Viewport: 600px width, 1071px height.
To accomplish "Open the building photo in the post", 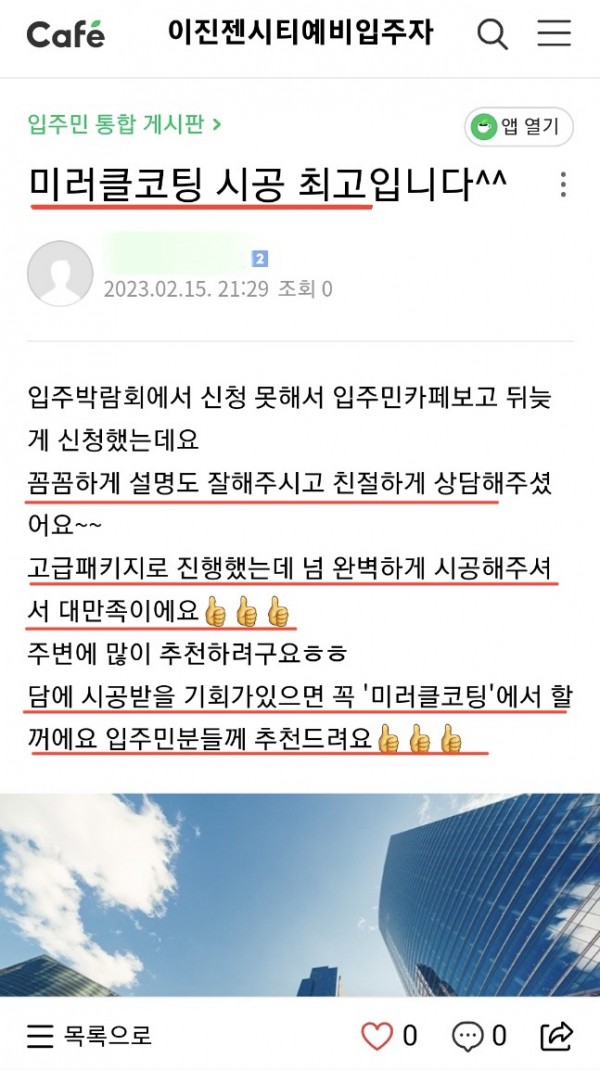I will pos(300,895).
